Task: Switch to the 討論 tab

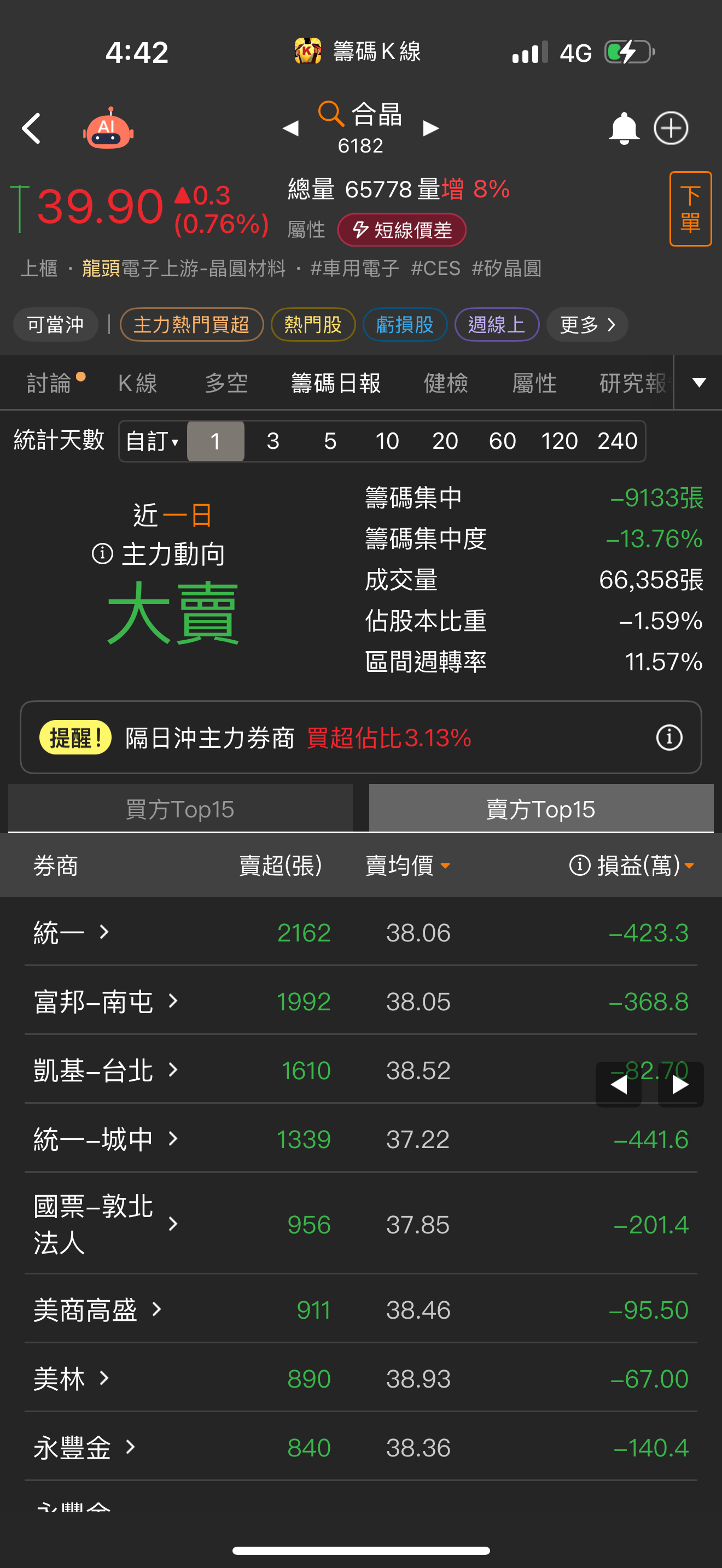Action: click(x=49, y=383)
